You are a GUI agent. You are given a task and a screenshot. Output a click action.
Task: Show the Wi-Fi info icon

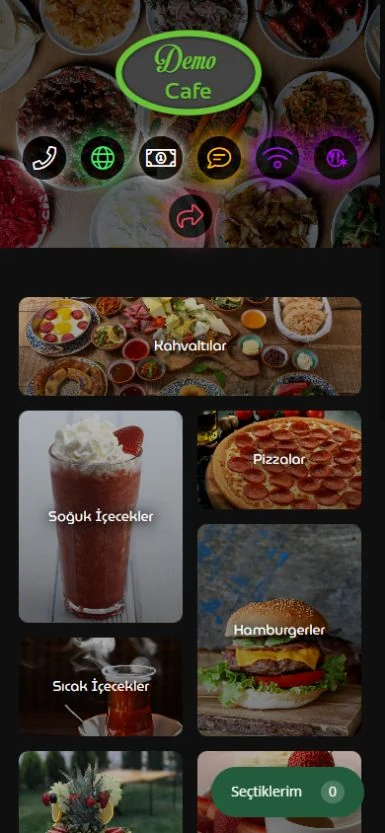tap(278, 158)
